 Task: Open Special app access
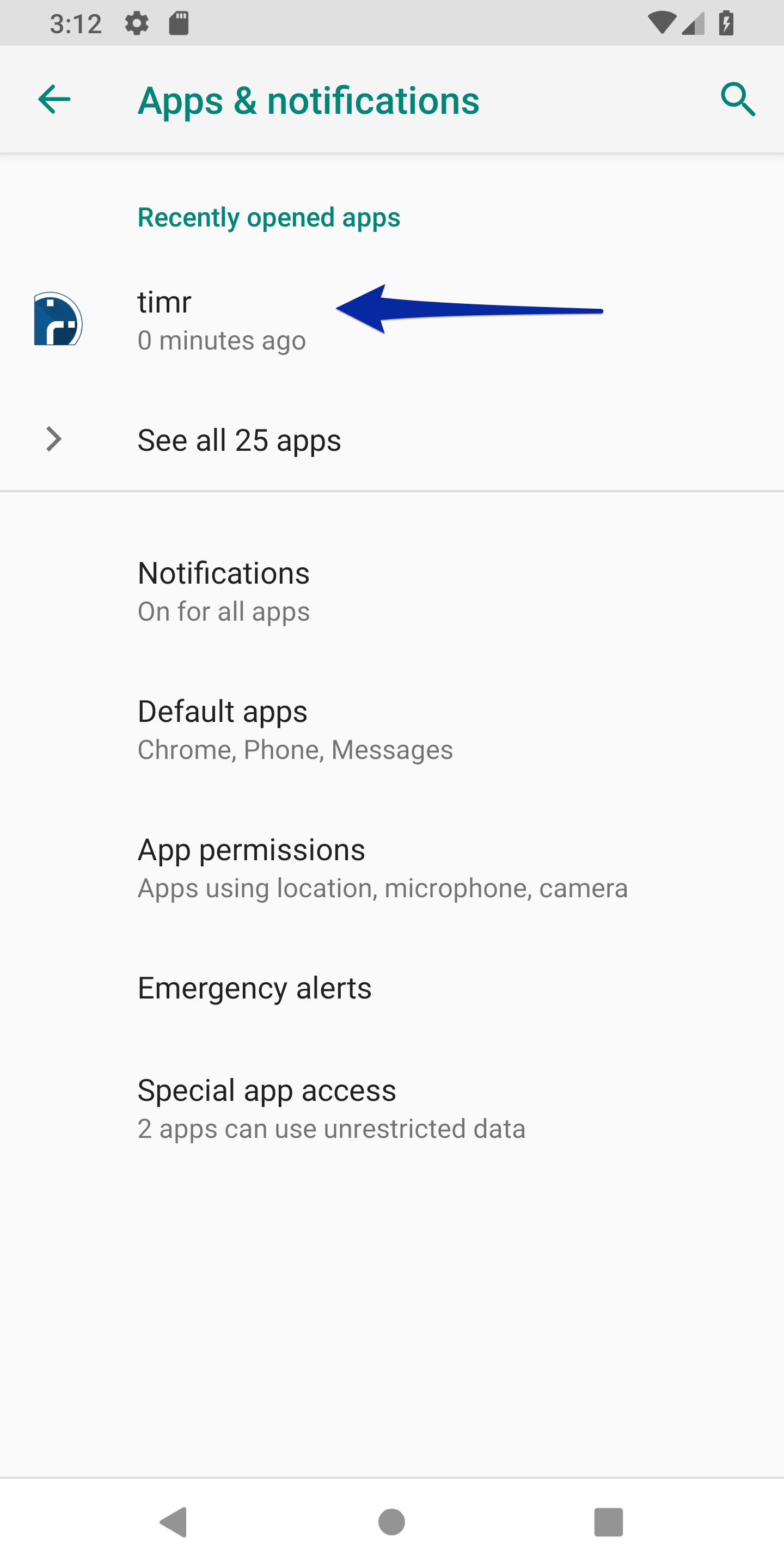click(x=392, y=1107)
